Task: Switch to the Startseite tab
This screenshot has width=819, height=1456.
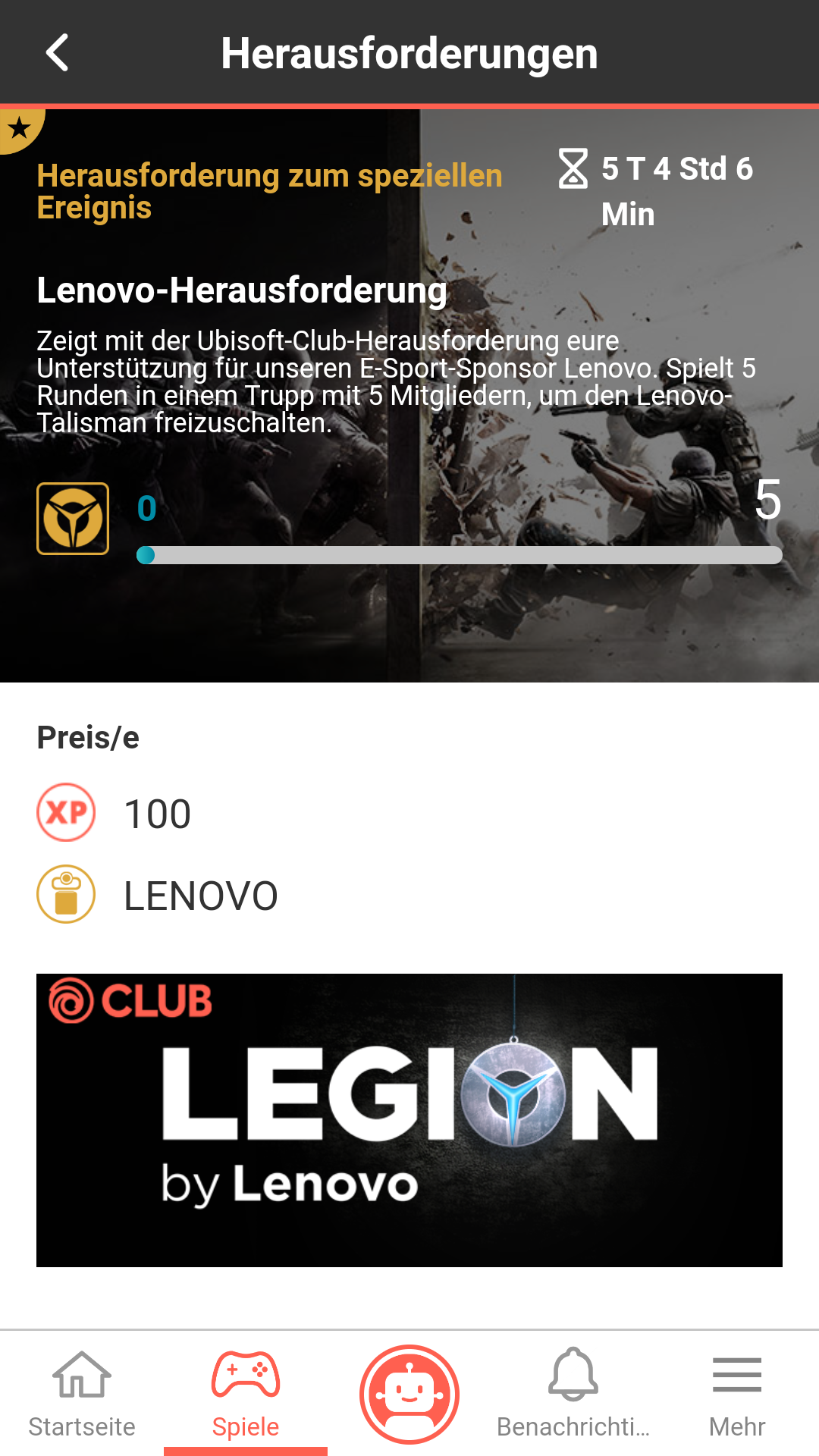Action: tap(82, 1394)
